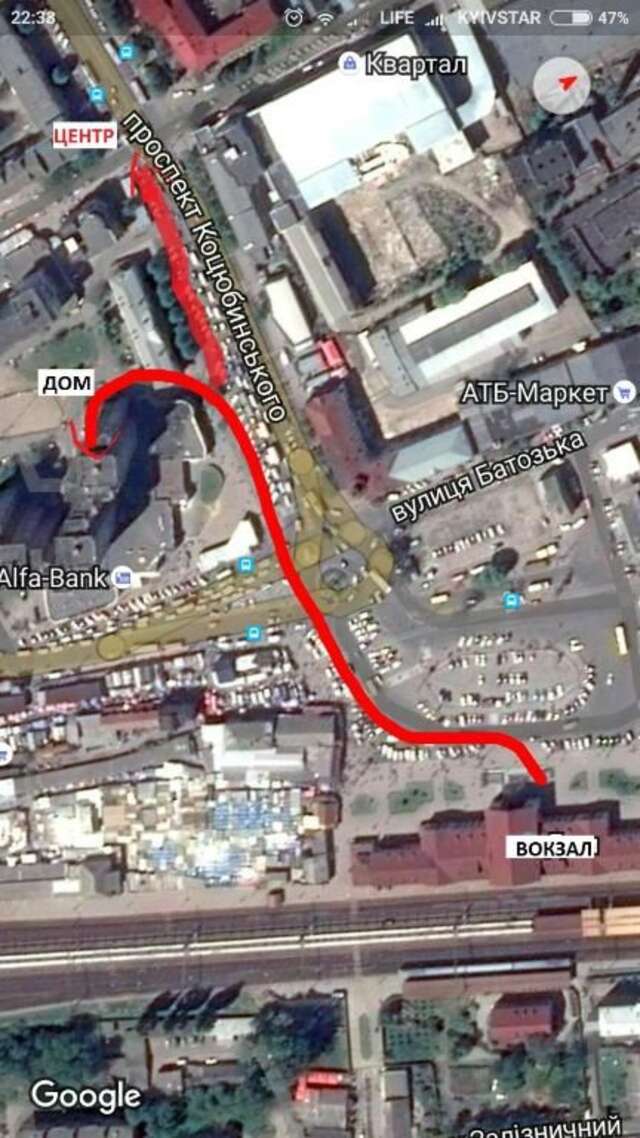Tap the compass to reset map orientation
Image resolution: width=640 pixels, height=1138 pixels.
[561, 84]
